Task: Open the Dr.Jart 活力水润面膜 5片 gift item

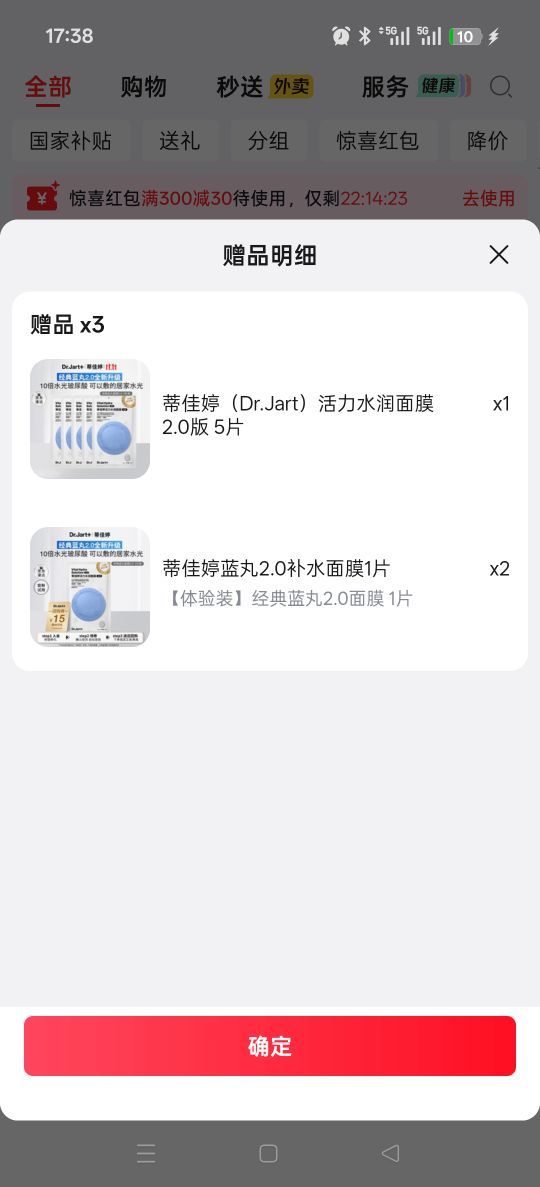Action: tap(270, 418)
